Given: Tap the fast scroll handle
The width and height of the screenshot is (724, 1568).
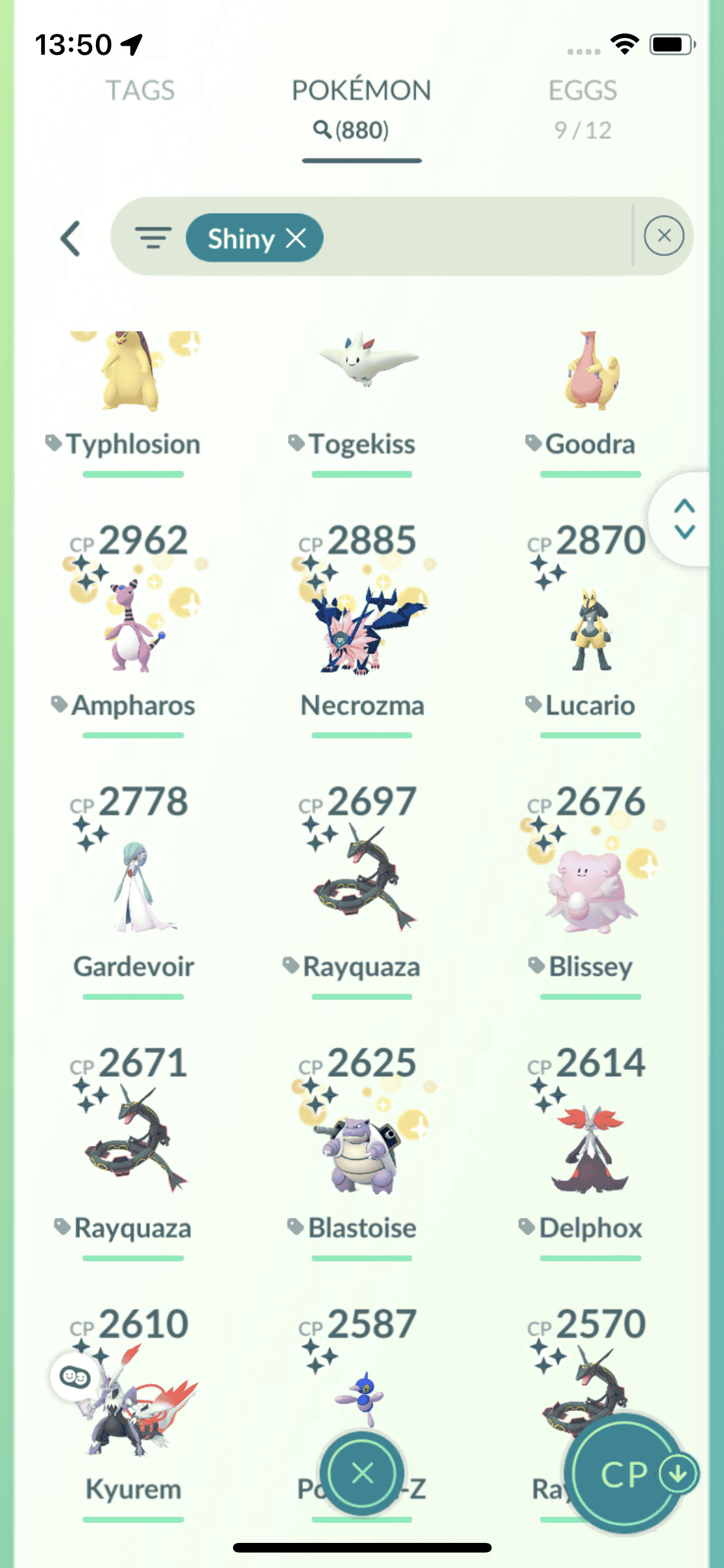Looking at the screenshot, I should [x=684, y=519].
